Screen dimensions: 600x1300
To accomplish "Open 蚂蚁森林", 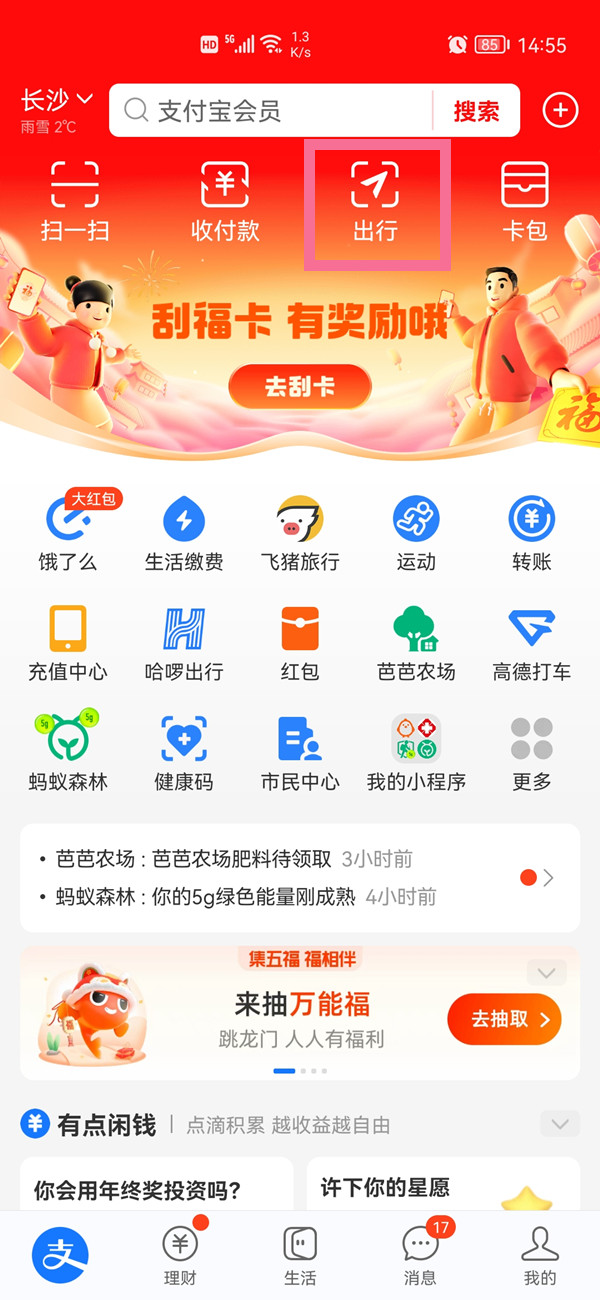I will tap(68, 754).
